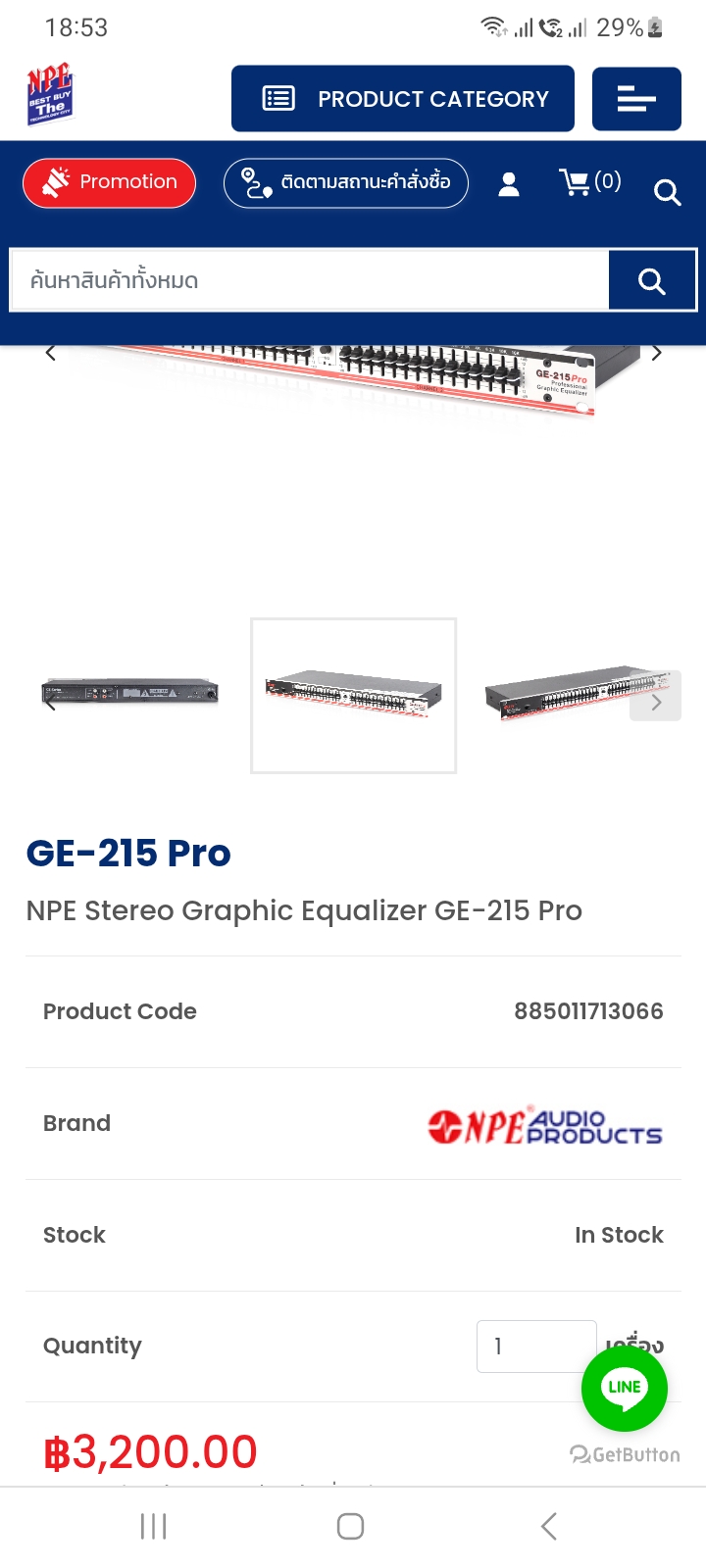Open the LINE chat button
The image size is (706, 1568).
624,1388
